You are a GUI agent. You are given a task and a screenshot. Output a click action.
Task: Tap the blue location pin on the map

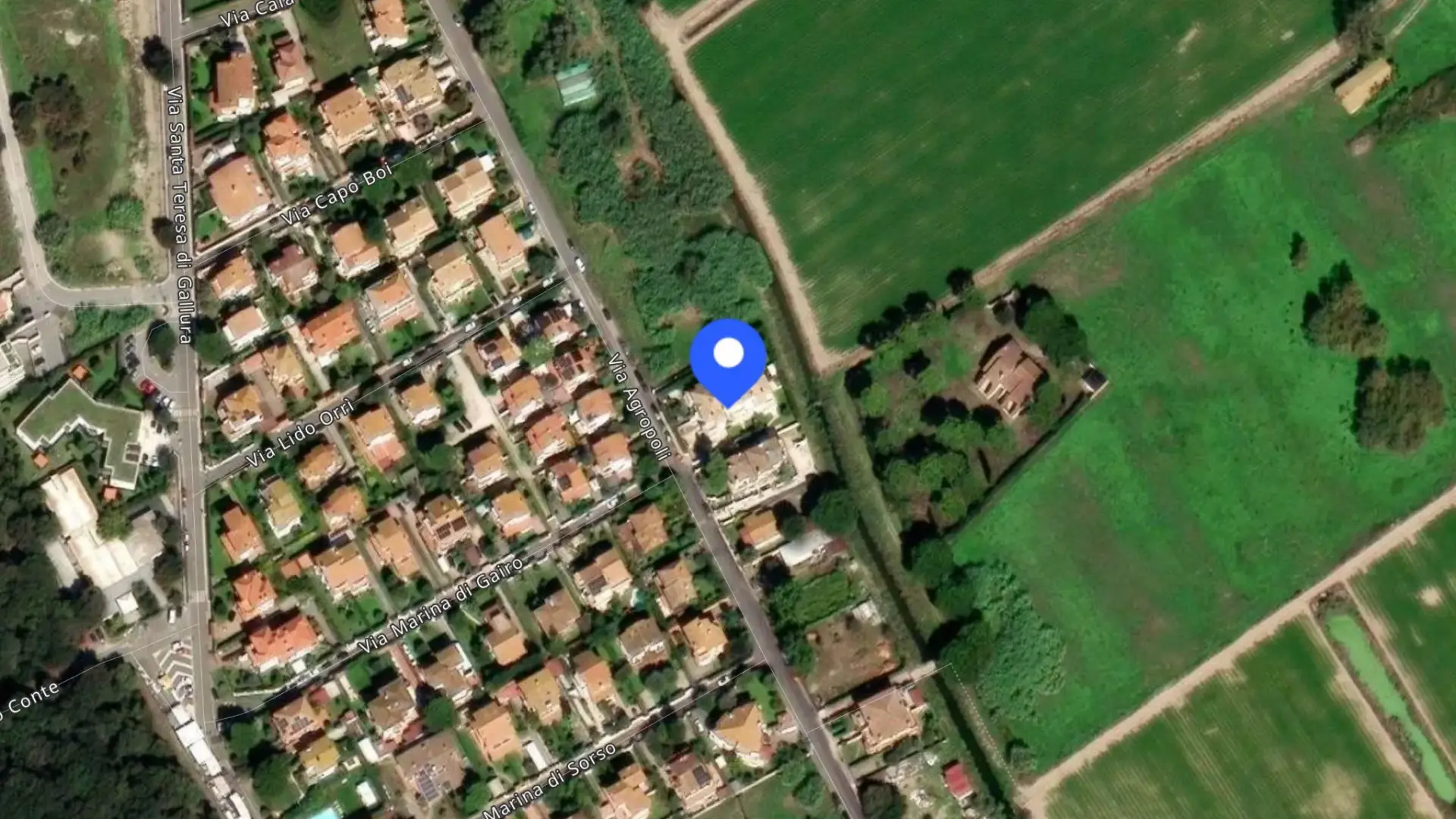728,361
